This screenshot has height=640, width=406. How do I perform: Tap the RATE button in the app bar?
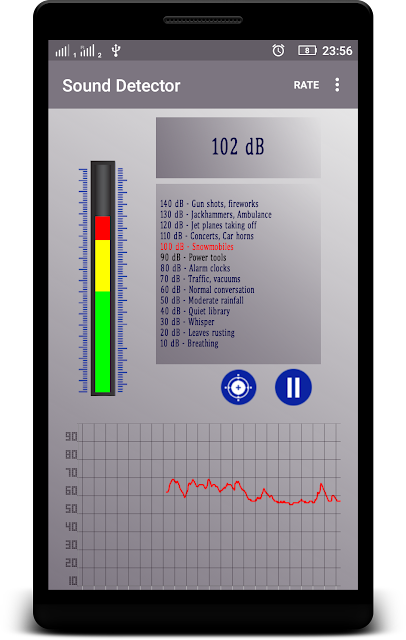306,85
